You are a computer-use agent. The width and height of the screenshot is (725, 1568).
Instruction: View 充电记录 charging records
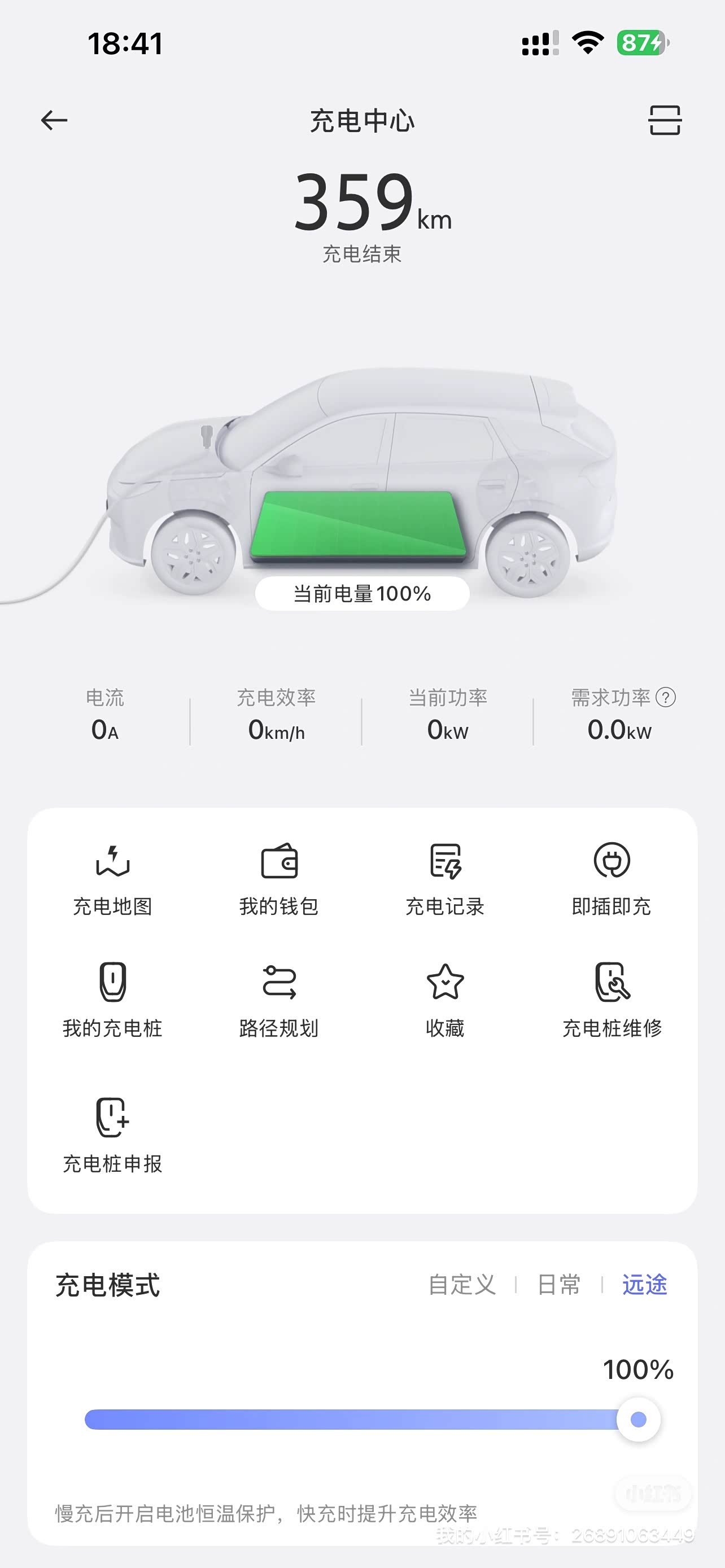point(445,882)
